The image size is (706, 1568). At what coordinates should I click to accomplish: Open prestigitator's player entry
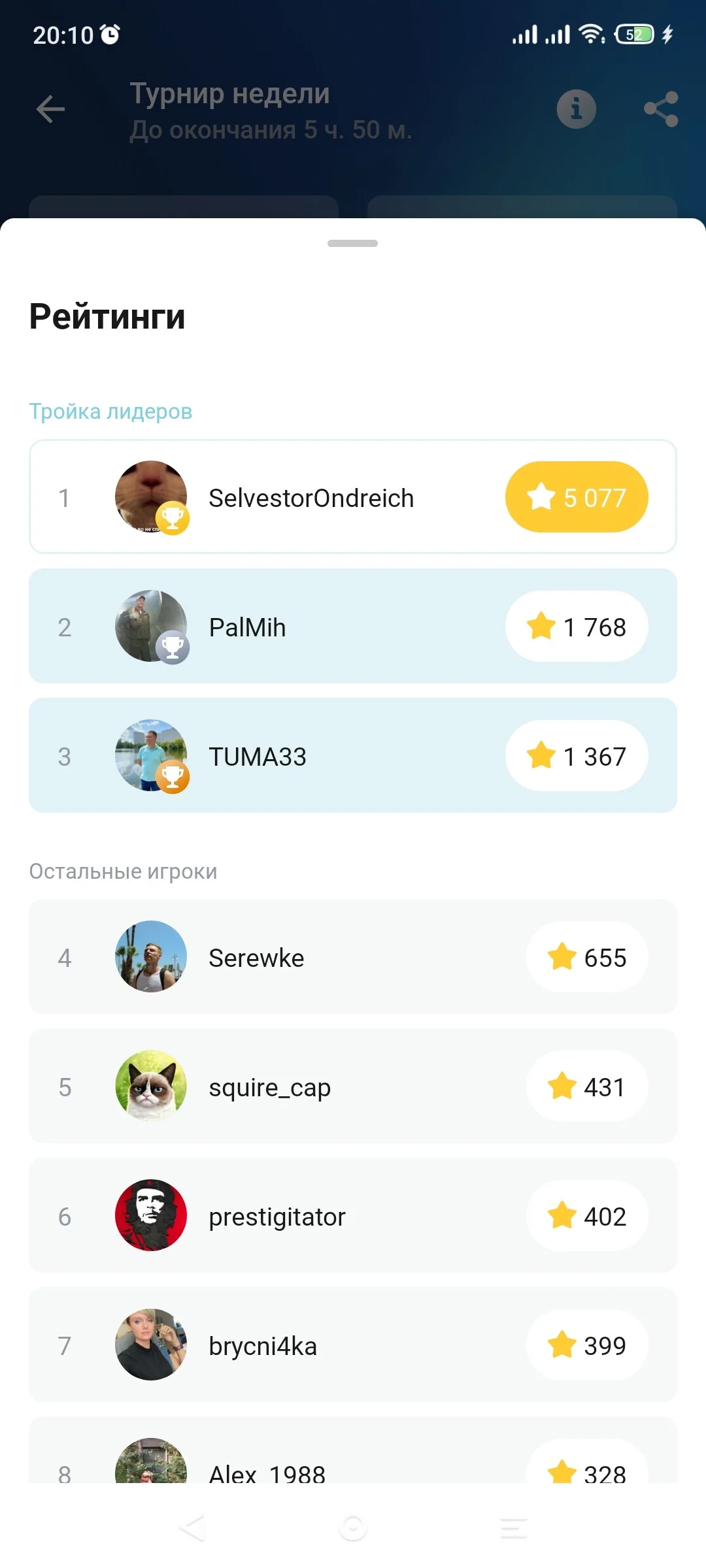353,1215
